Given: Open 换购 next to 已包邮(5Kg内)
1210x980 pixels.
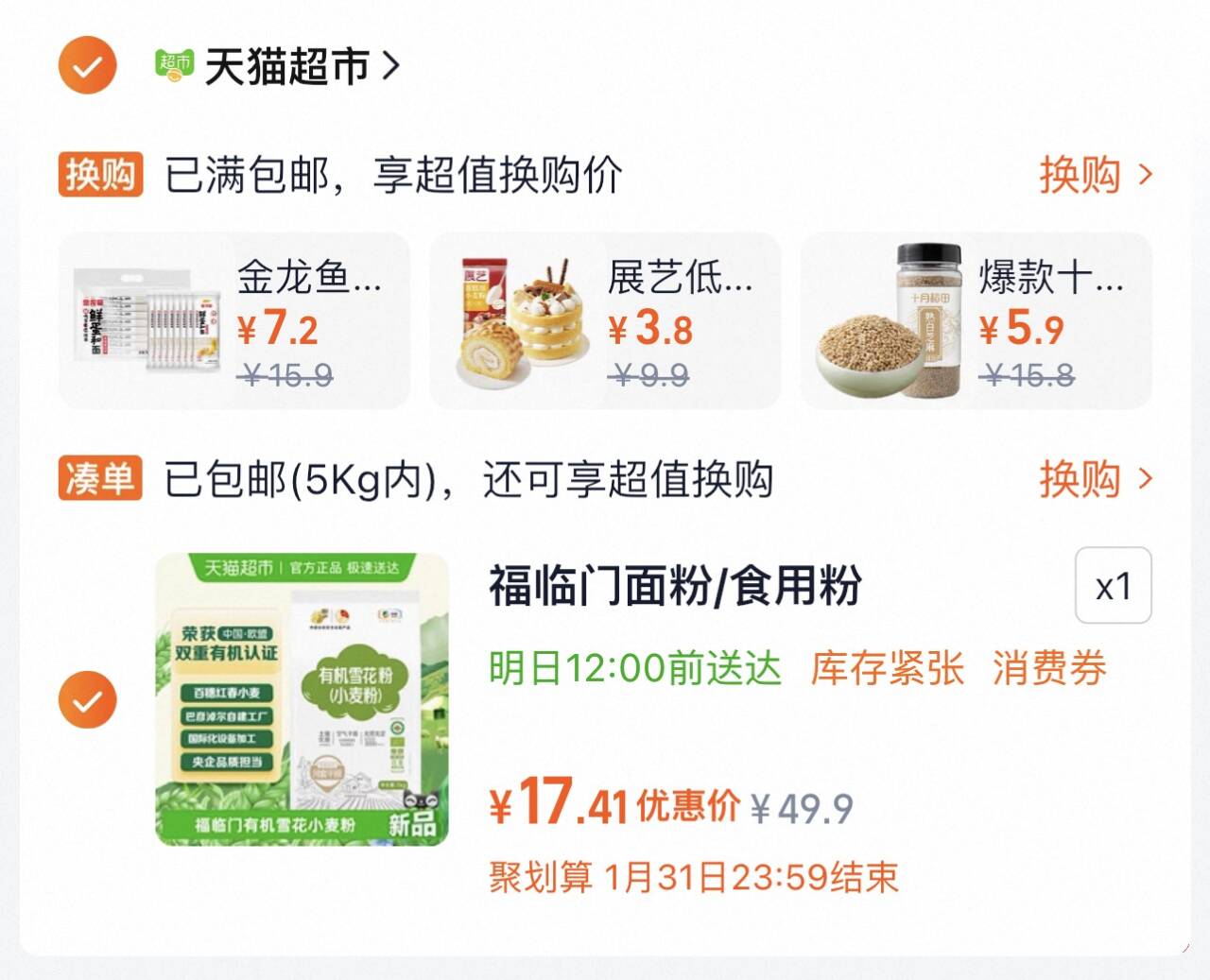Looking at the screenshot, I should pyautogui.click(x=1095, y=479).
